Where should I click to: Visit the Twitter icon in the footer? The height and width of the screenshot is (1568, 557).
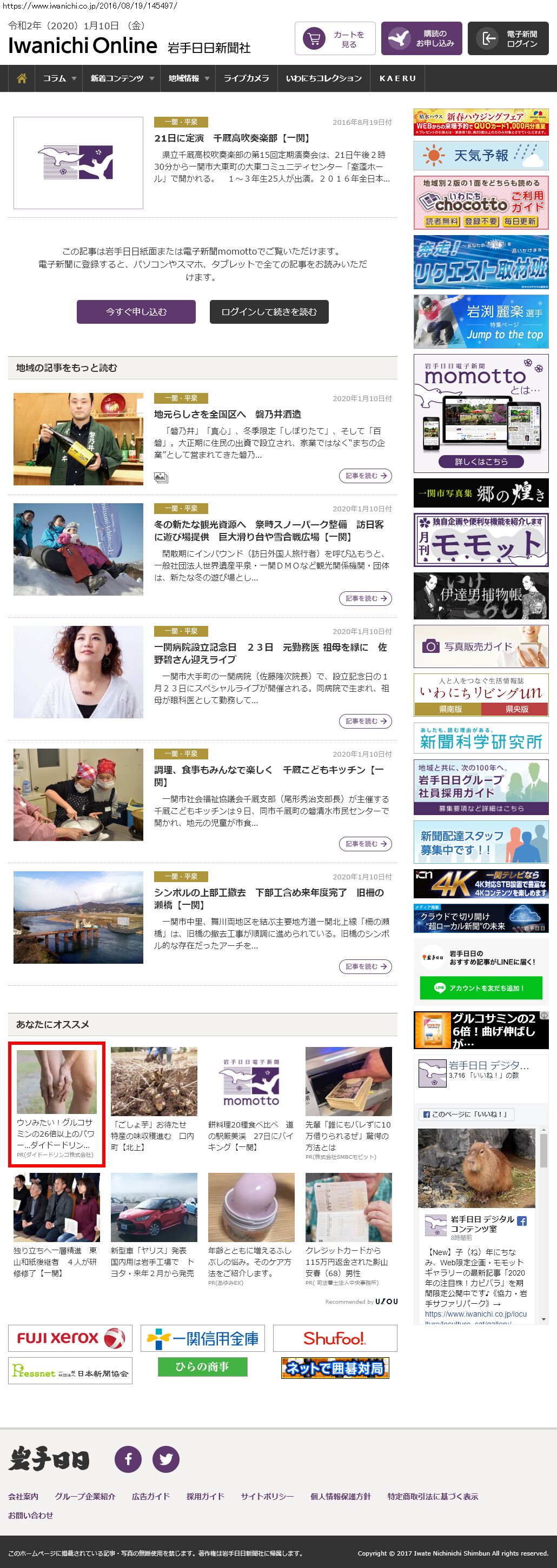point(165,1458)
